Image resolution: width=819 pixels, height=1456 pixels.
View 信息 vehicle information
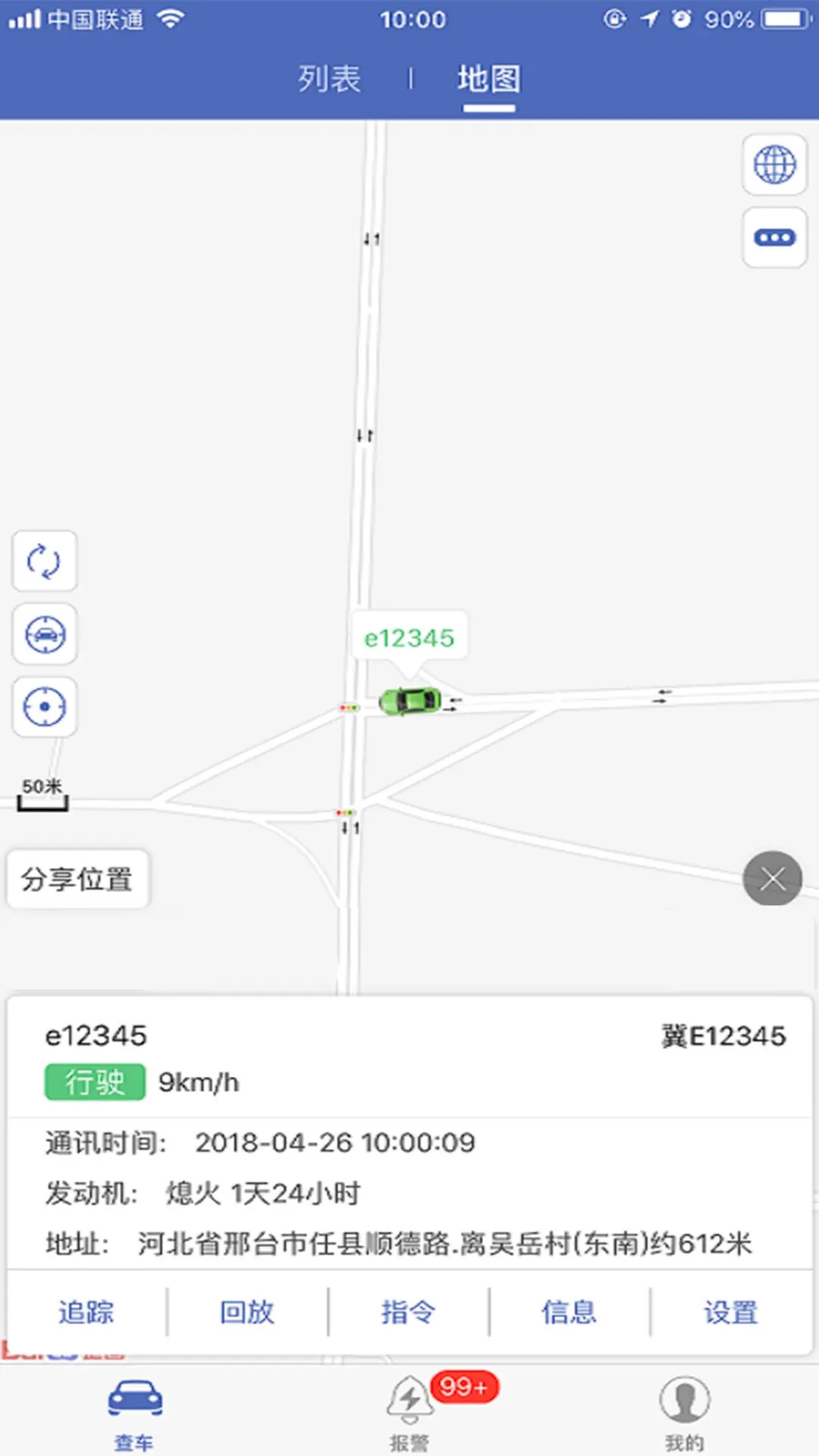[x=569, y=1312]
